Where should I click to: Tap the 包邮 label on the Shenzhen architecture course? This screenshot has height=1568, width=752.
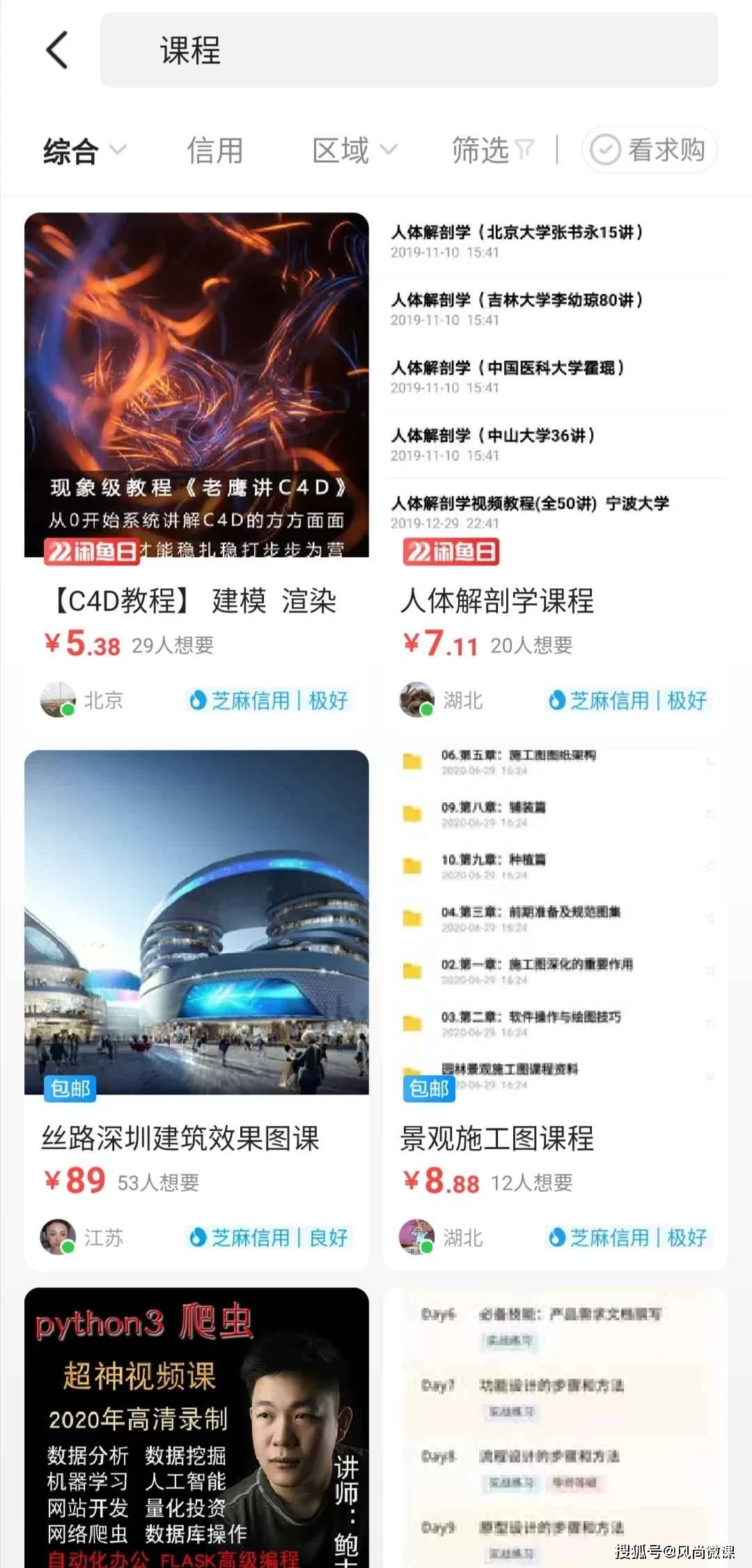point(70,1090)
